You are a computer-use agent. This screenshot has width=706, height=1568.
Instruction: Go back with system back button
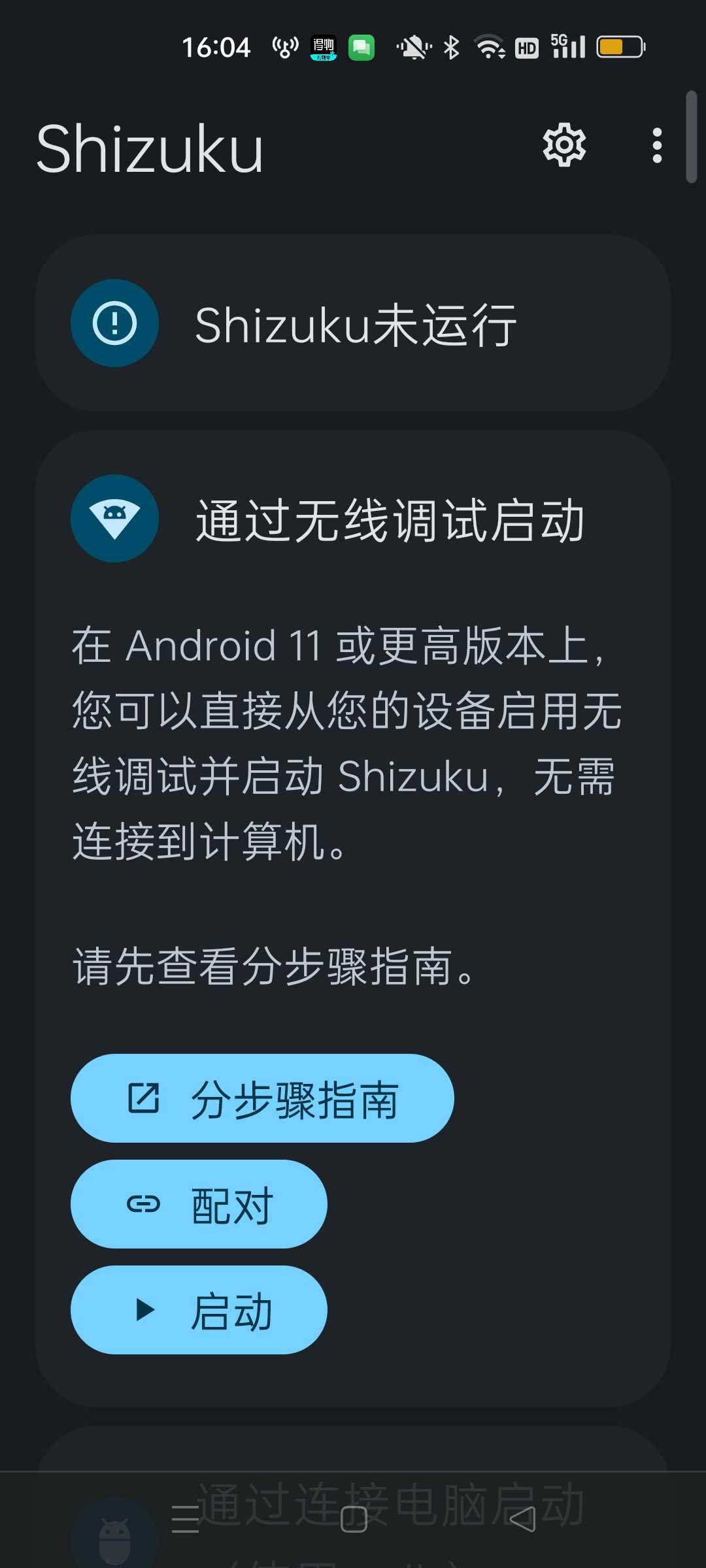pyautogui.click(x=522, y=1520)
